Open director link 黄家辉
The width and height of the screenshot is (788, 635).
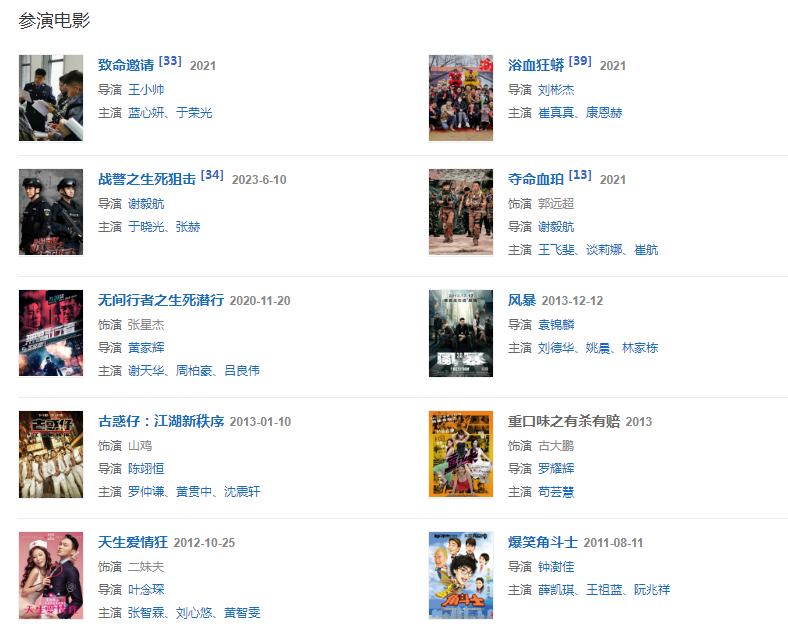(146, 347)
